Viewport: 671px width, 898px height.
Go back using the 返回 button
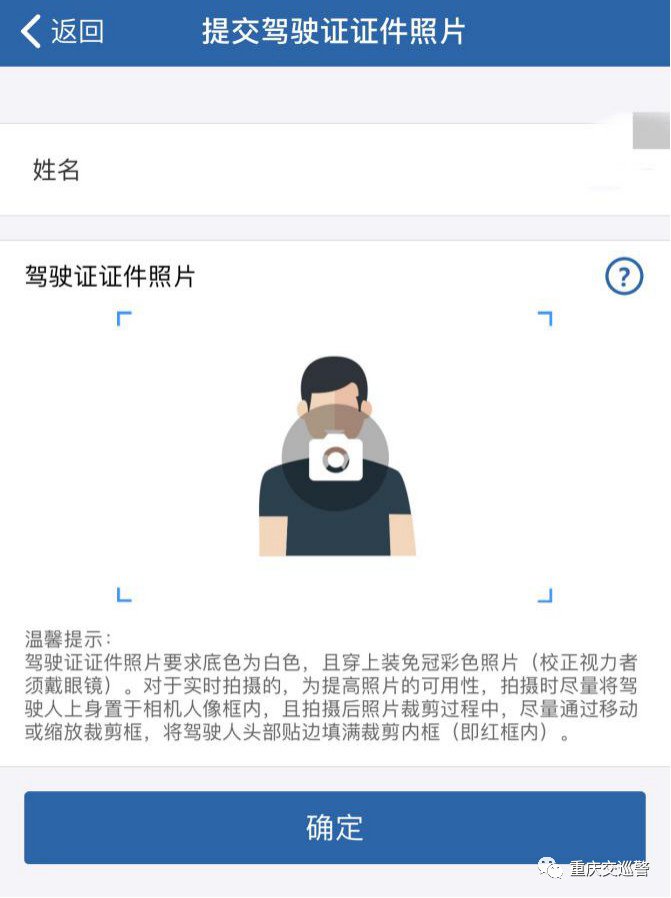pos(62,32)
